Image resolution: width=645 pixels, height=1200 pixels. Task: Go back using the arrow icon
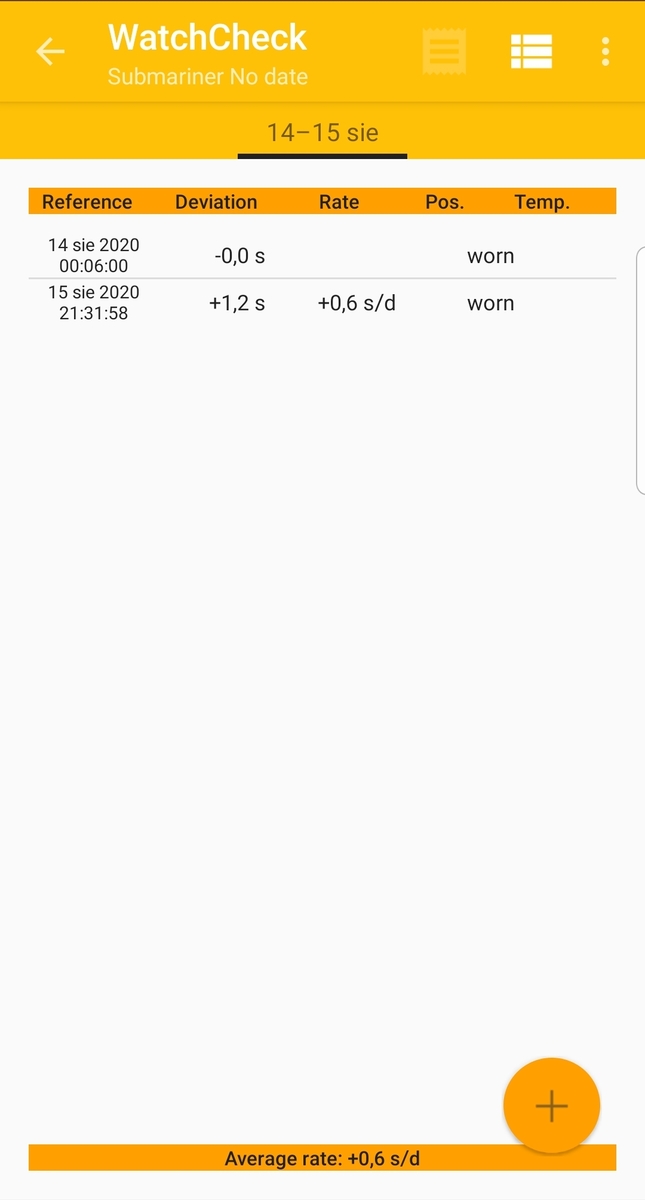(x=50, y=52)
